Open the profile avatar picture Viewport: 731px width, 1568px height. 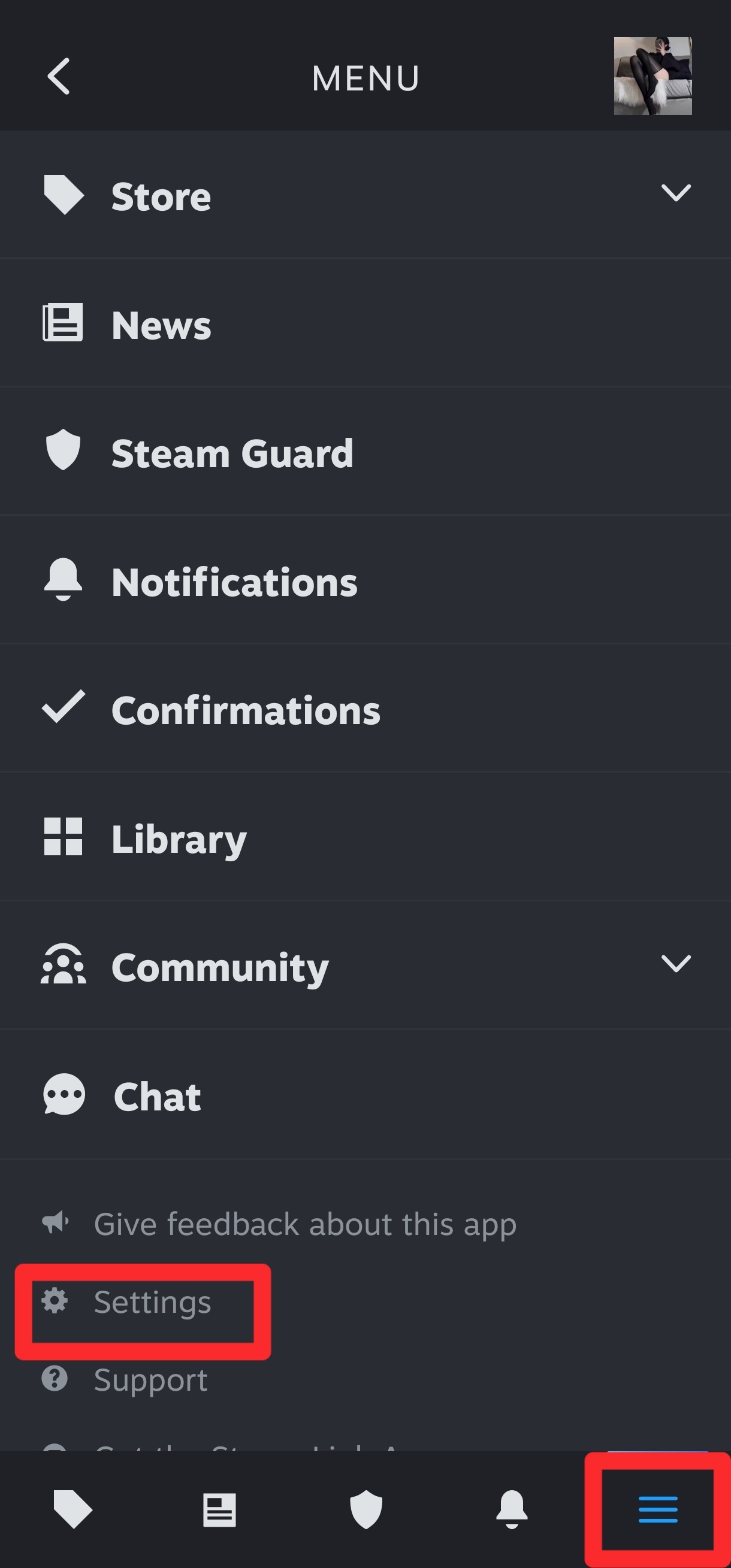(x=653, y=76)
